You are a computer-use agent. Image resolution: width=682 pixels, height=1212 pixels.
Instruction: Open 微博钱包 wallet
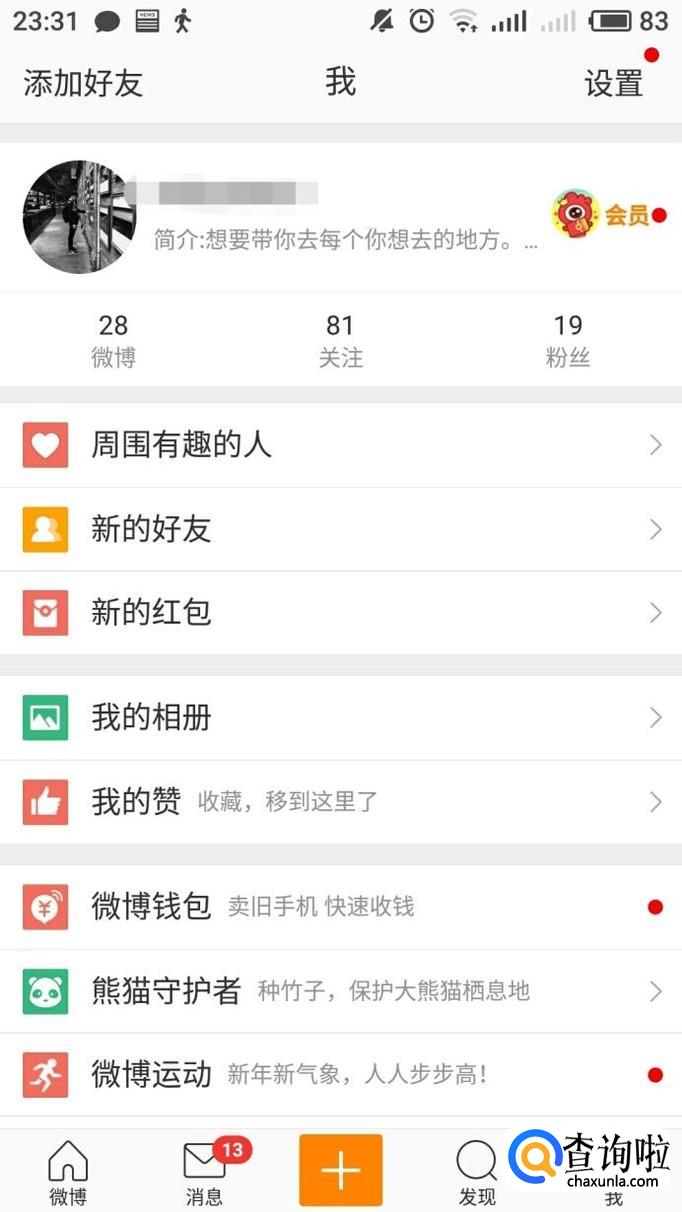[x=340, y=907]
